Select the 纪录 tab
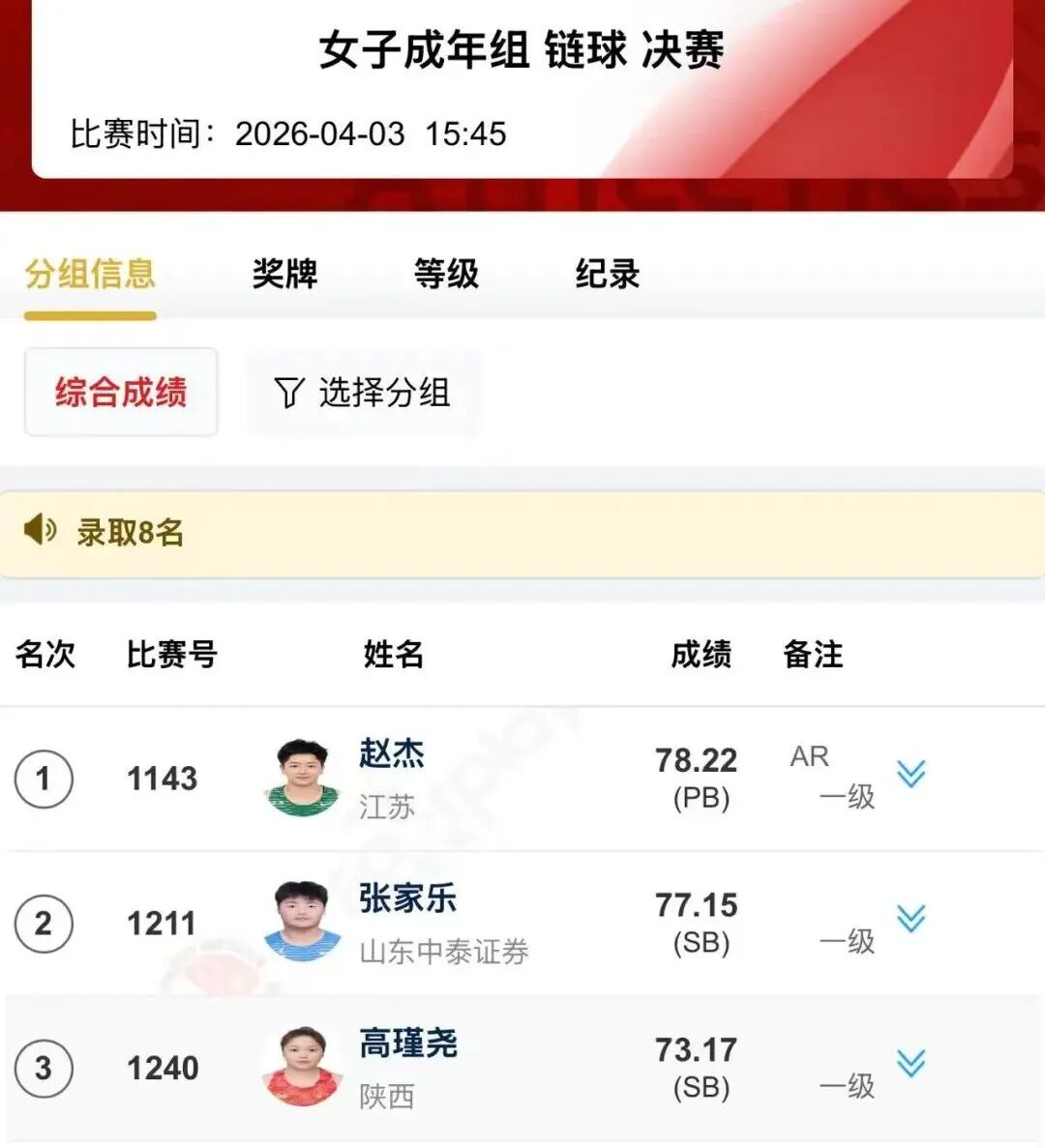Screen dimensions: 1045x1148 click(608, 275)
